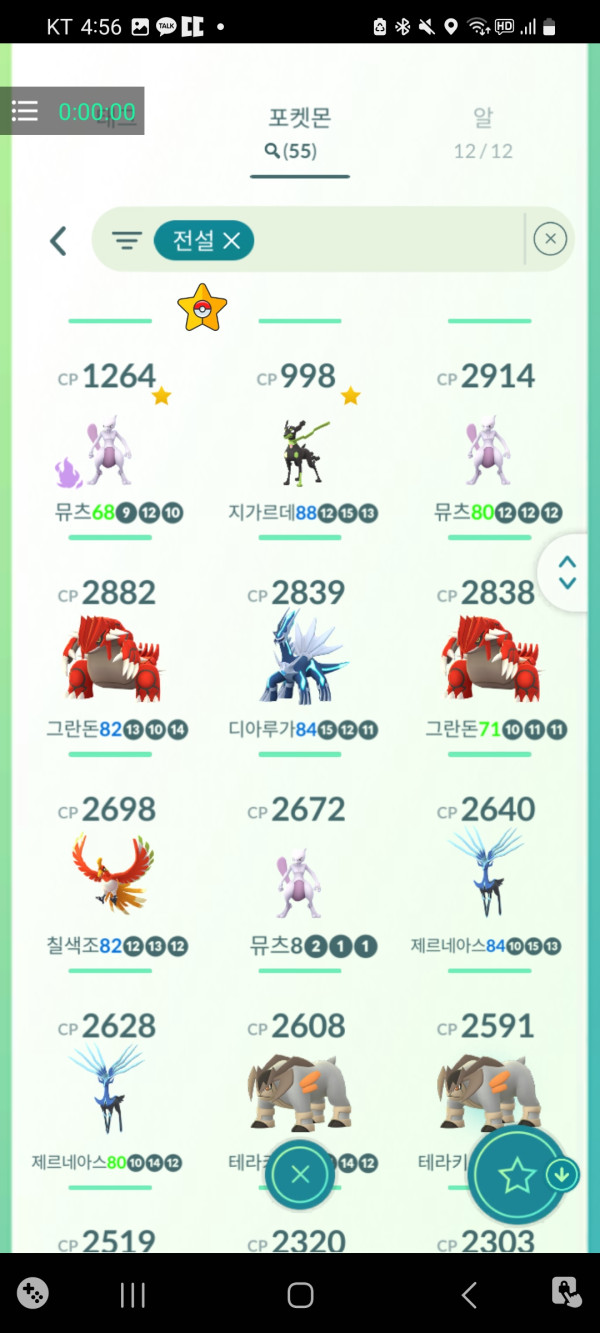Open 뮤츠 with CP 2914

[x=490, y=452]
